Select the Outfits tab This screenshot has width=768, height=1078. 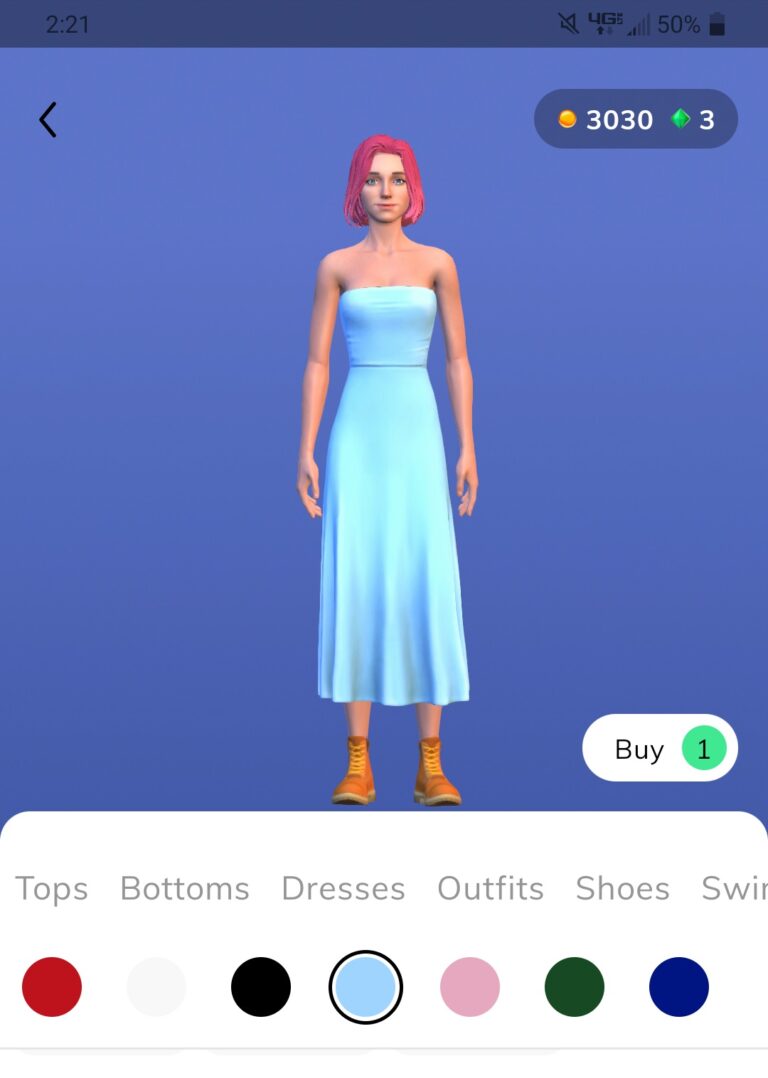(490, 888)
